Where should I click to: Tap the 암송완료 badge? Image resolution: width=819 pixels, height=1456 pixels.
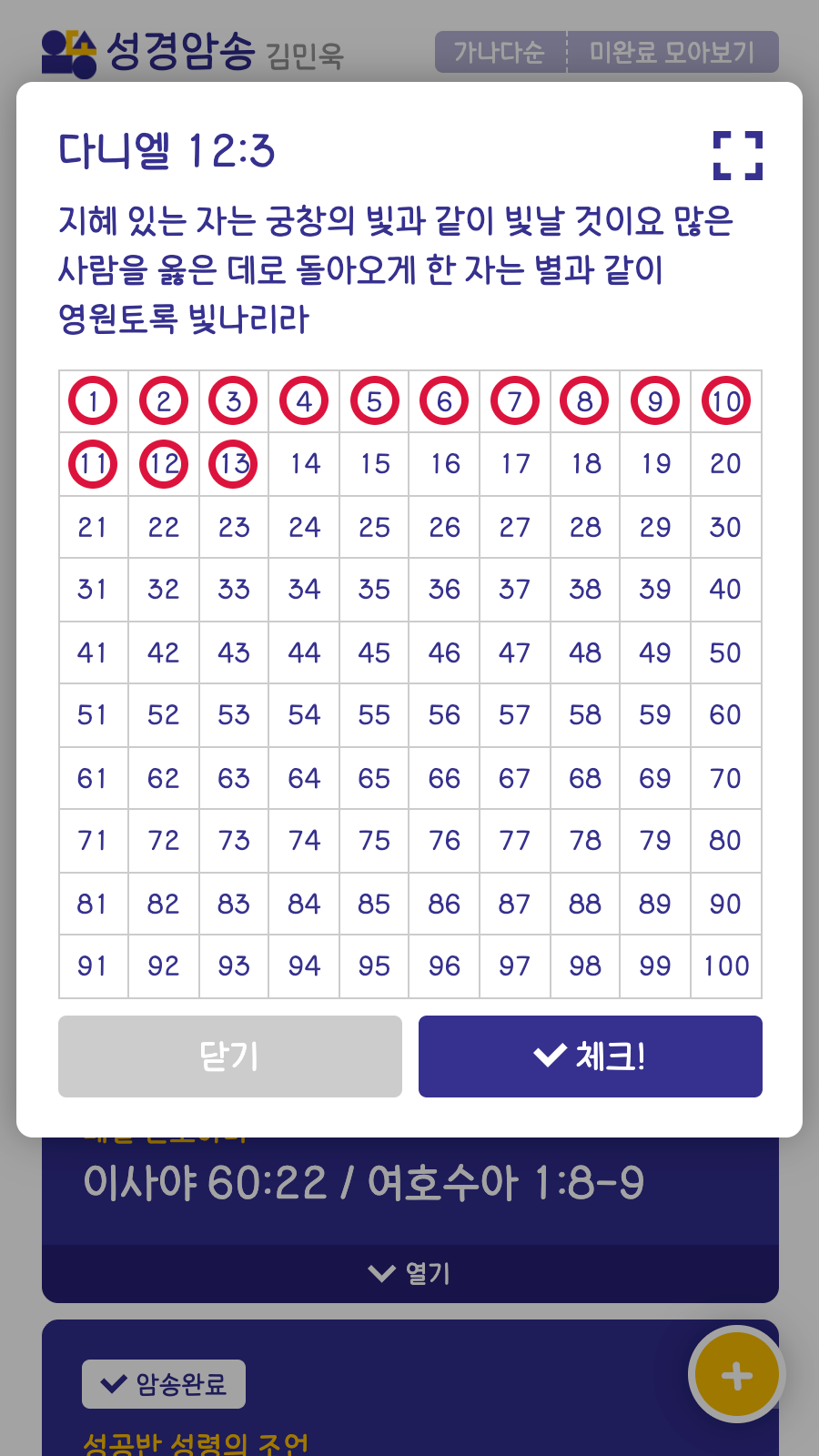tap(164, 1384)
